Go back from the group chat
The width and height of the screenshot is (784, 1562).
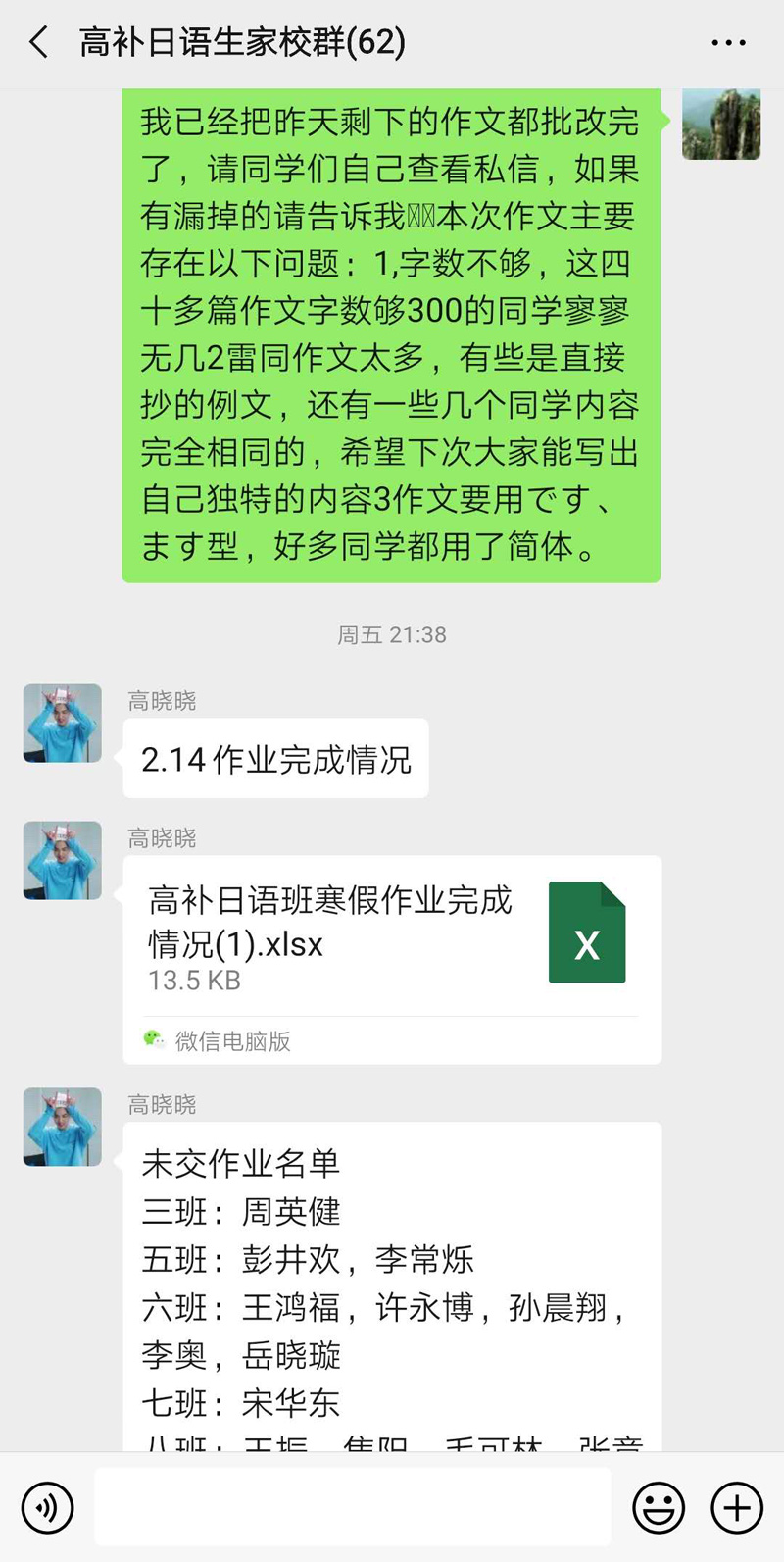39,43
